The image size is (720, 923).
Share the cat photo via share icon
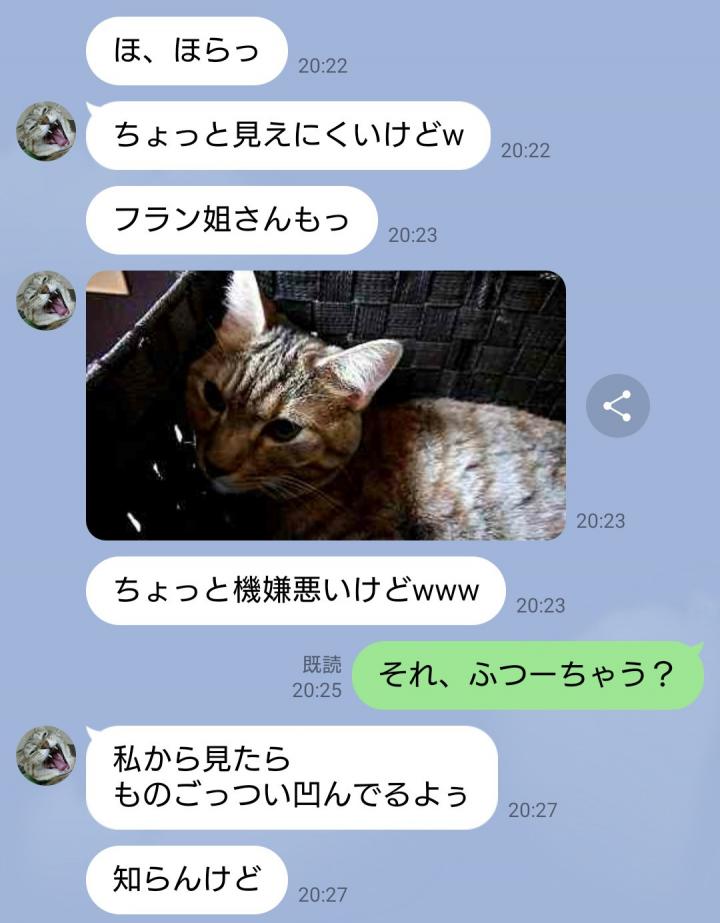coord(617,406)
